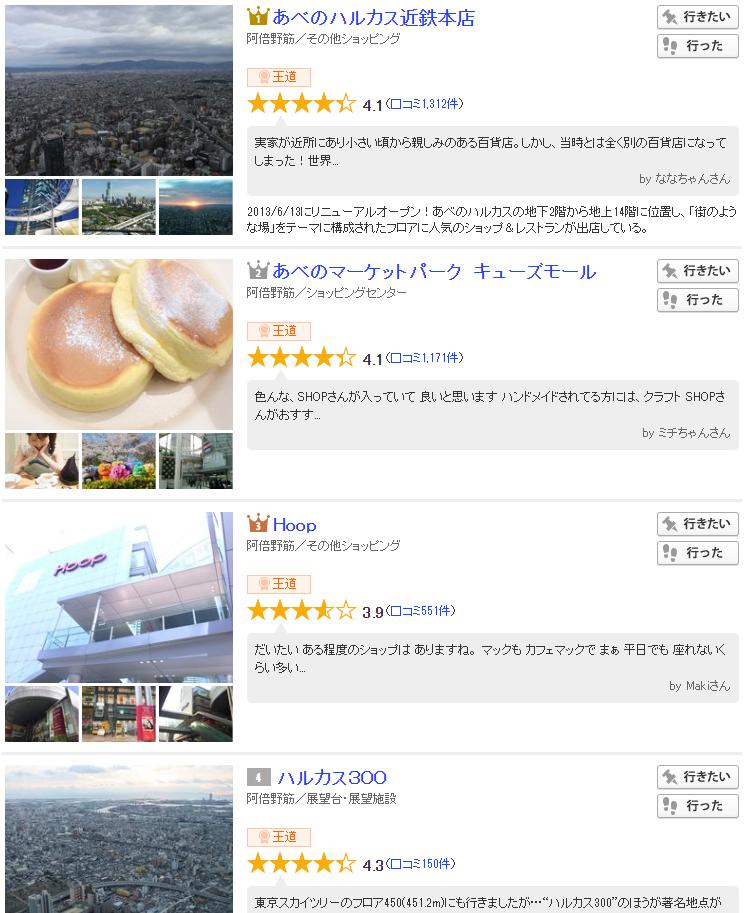Toggle 行きたい for ハルカス300
This screenshot has height=913, width=750.
point(697,778)
